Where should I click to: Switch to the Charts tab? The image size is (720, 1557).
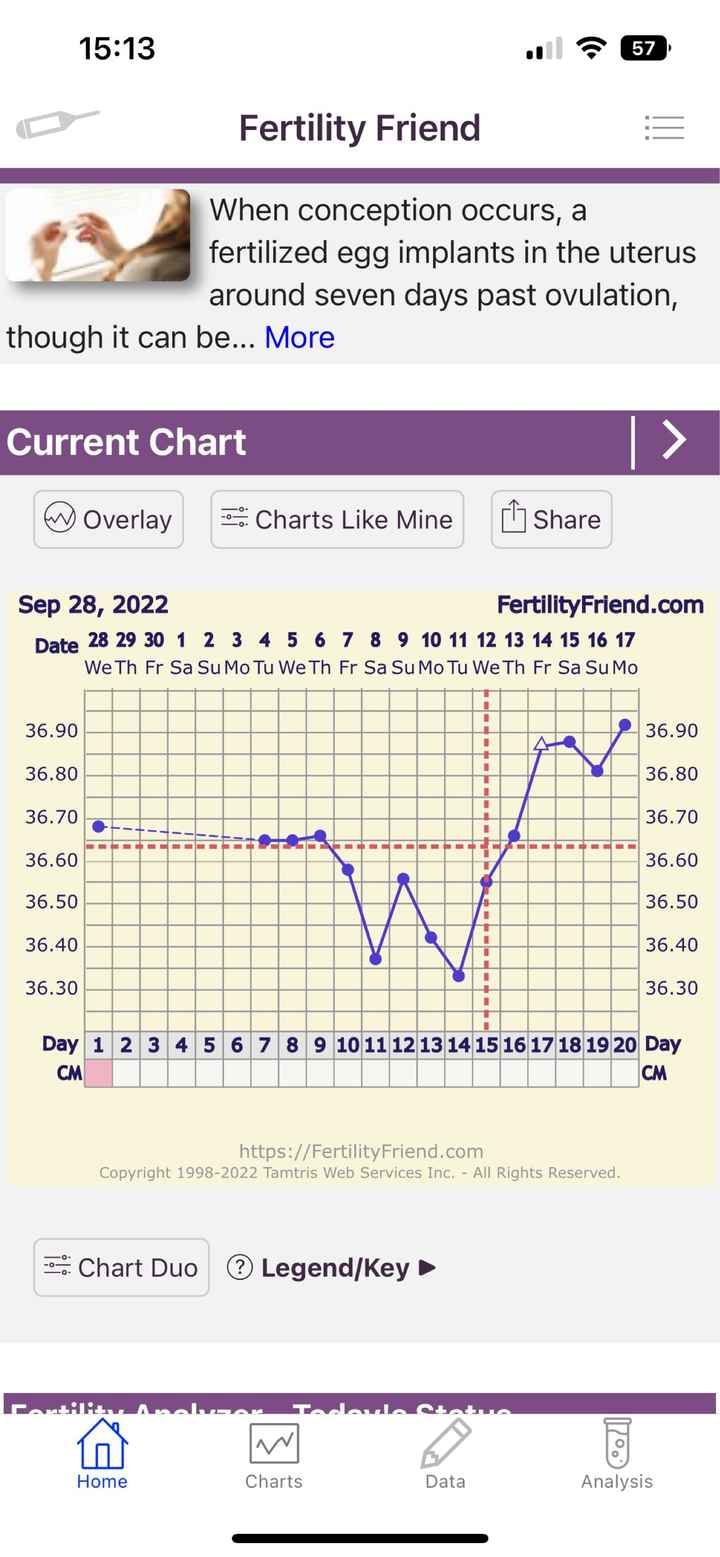click(274, 1455)
